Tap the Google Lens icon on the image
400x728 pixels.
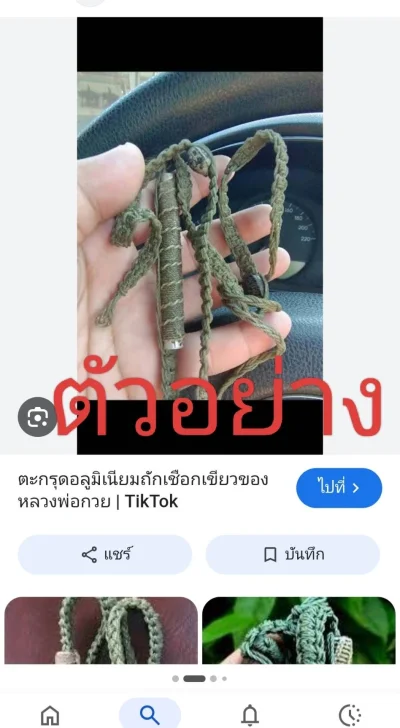click(37, 417)
